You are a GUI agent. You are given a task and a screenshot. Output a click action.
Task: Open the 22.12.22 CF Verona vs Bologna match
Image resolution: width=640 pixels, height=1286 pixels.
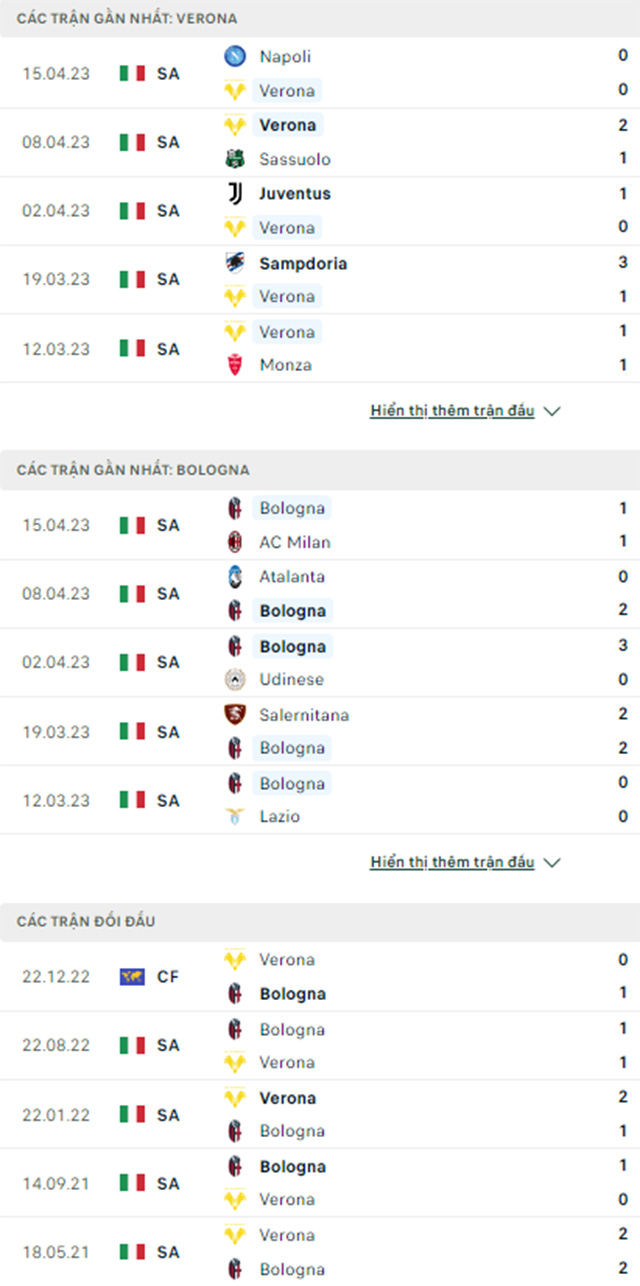(320, 976)
